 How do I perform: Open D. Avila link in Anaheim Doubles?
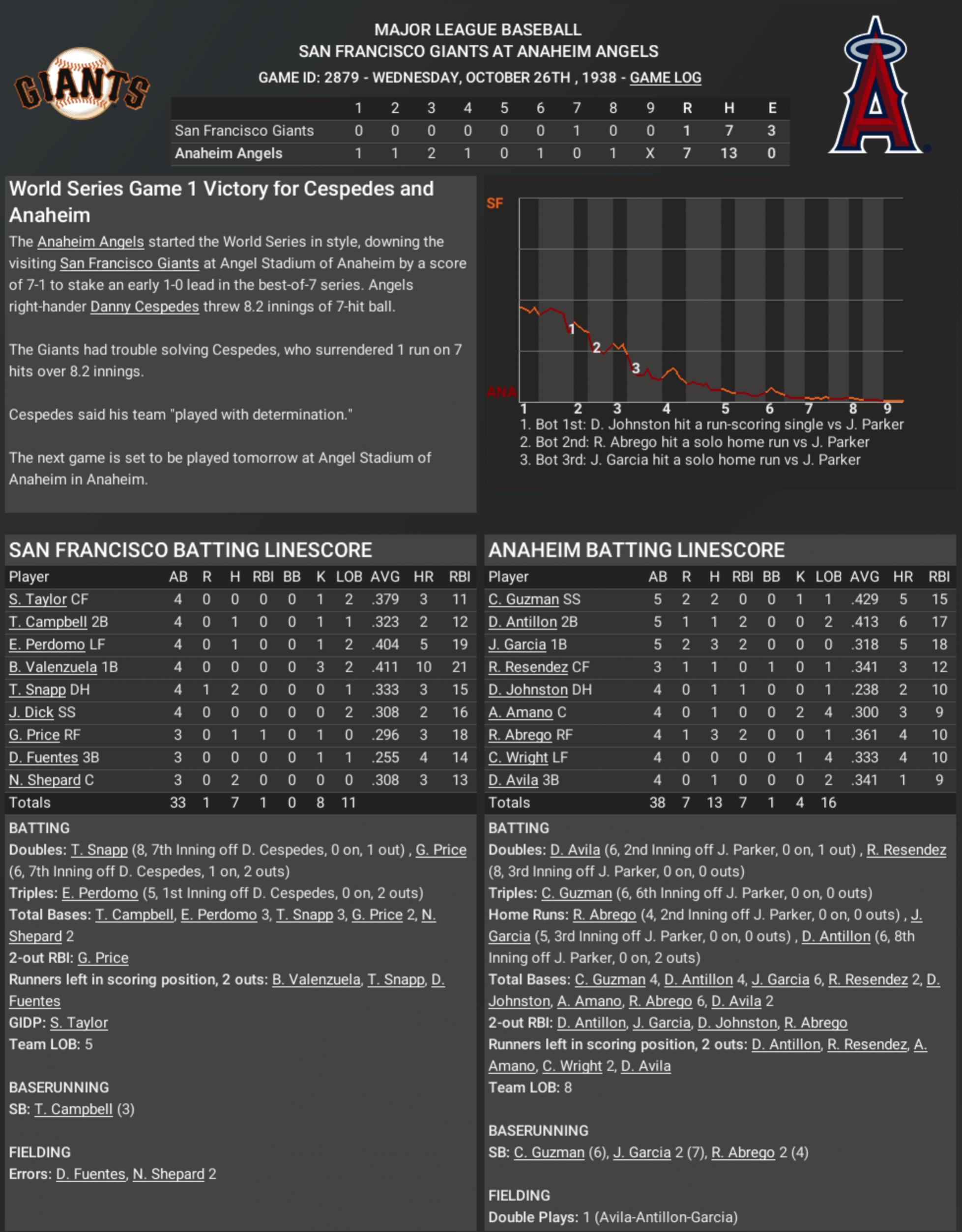[574, 850]
